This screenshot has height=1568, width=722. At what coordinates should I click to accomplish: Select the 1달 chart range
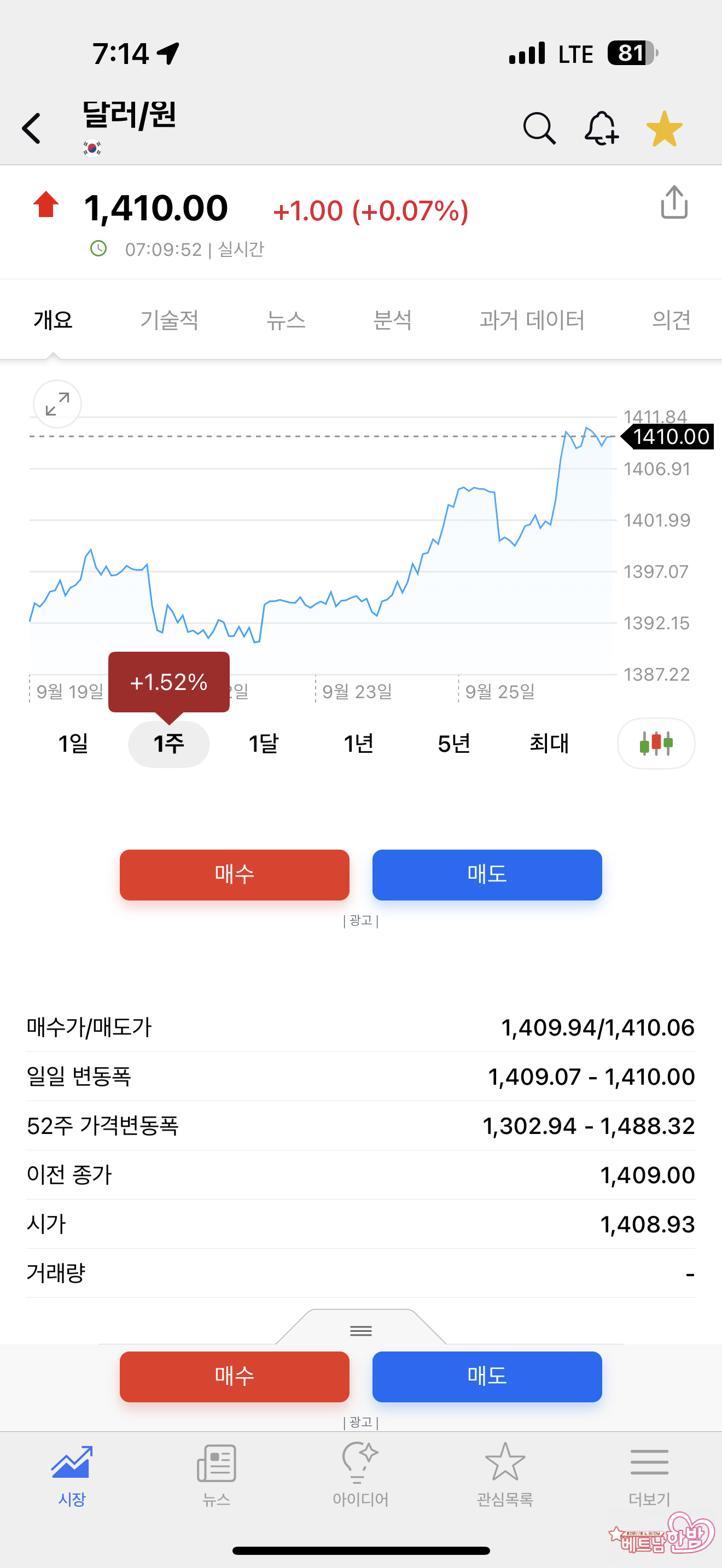264,744
